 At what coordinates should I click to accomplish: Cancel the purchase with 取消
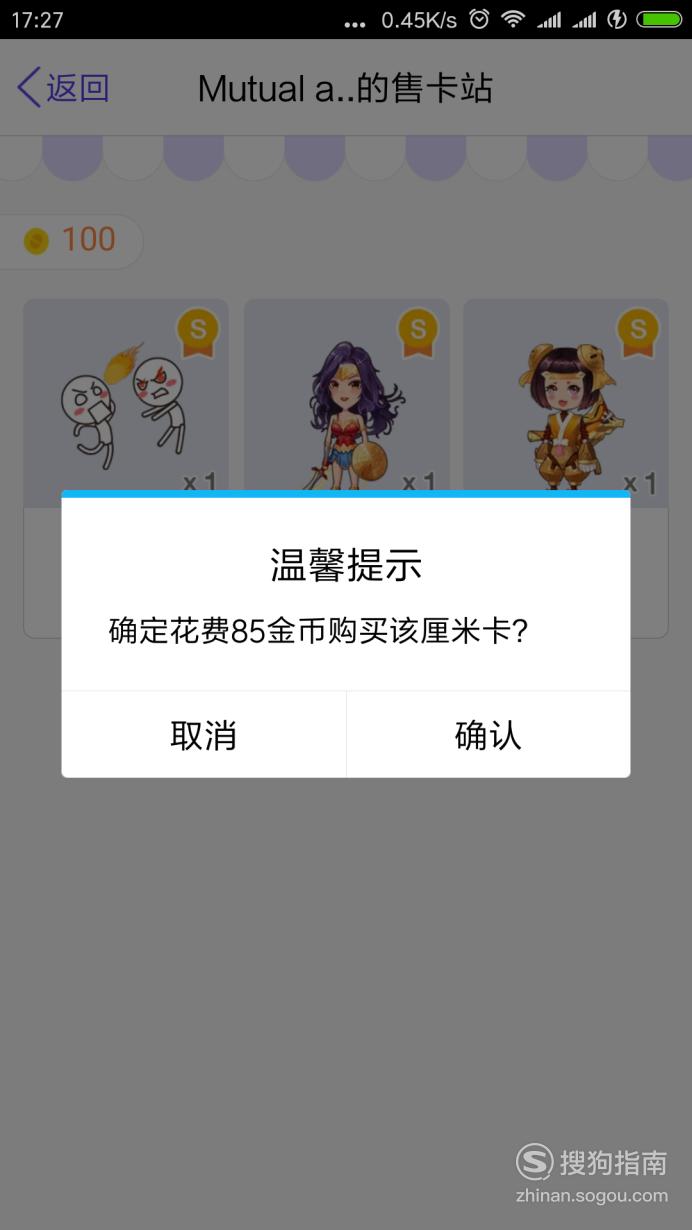tap(204, 735)
